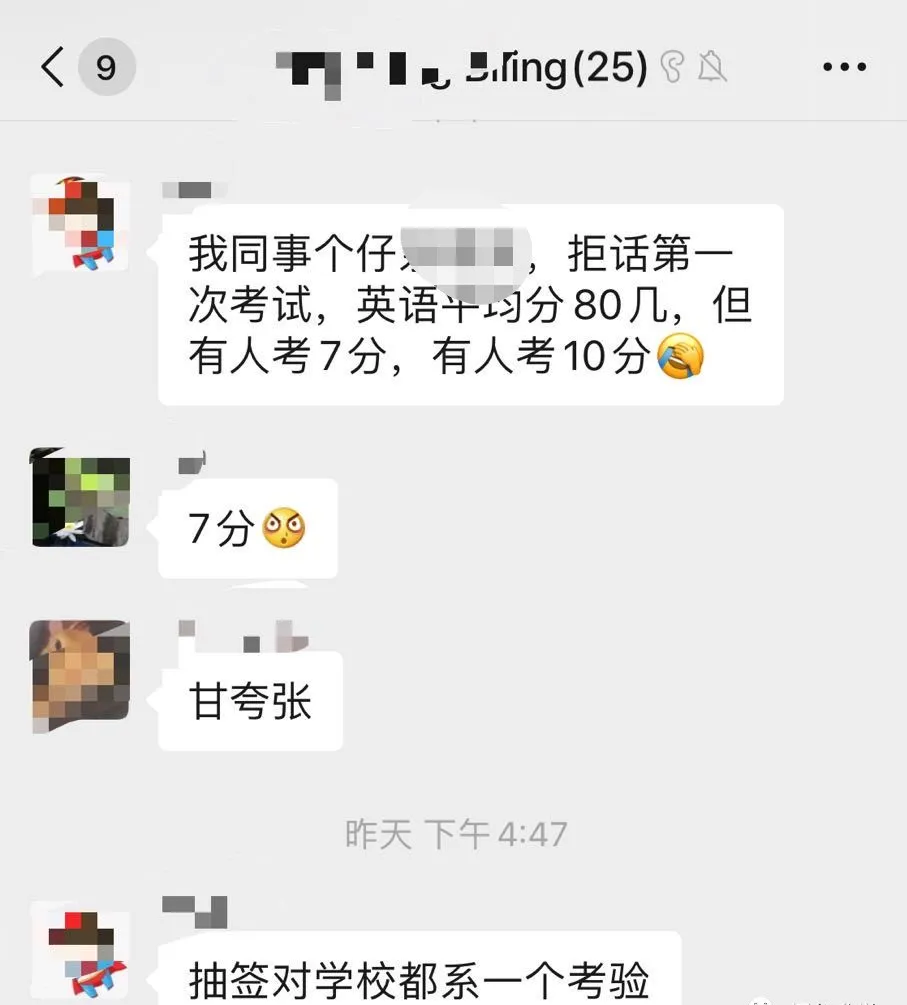This screenshot has height=1005, width=907.
Task: Tap the superhero avatar of the first sender
Action: point(80,222)
